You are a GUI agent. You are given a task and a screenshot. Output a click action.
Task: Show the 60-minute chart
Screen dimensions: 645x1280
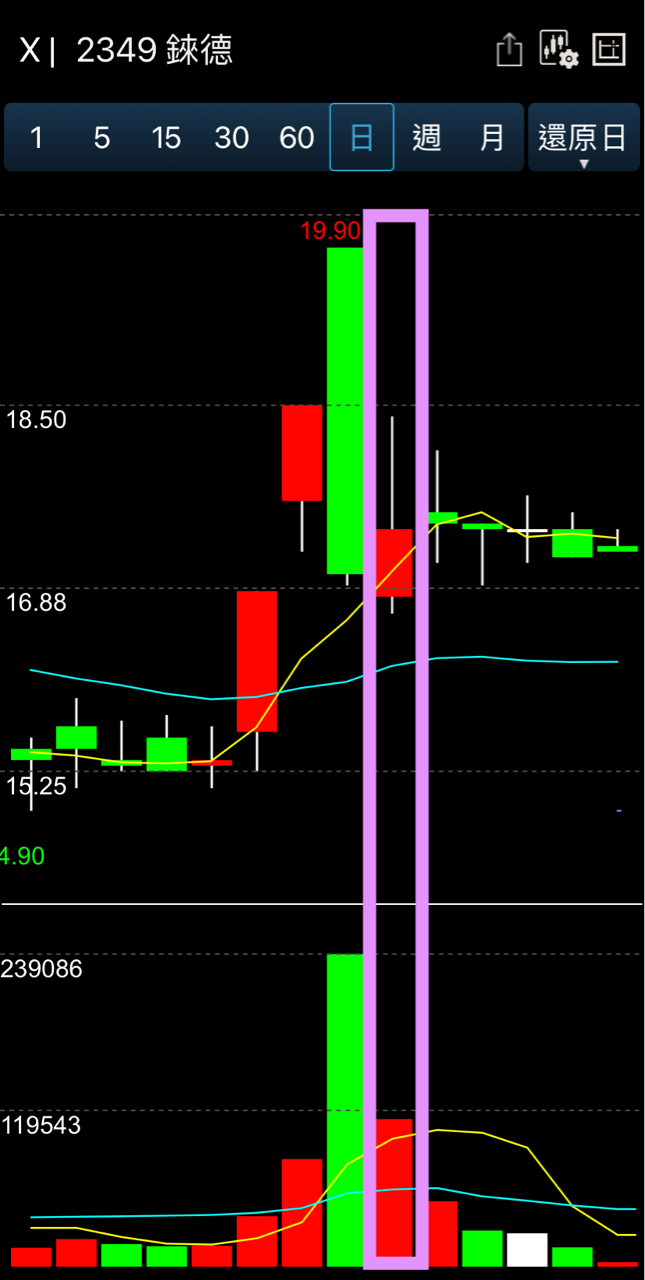tap(296, 138)
